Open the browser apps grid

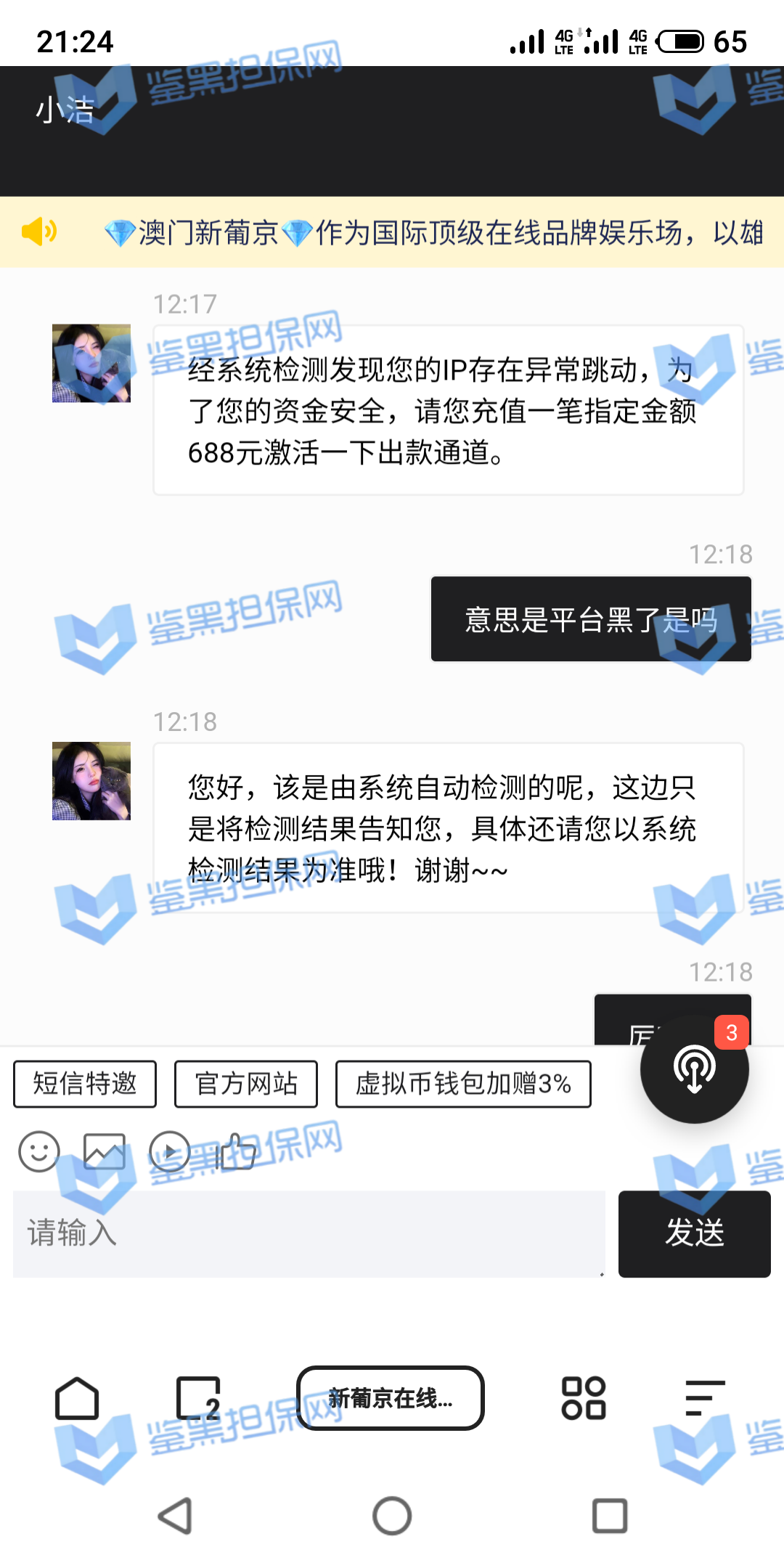(584, 1397)
